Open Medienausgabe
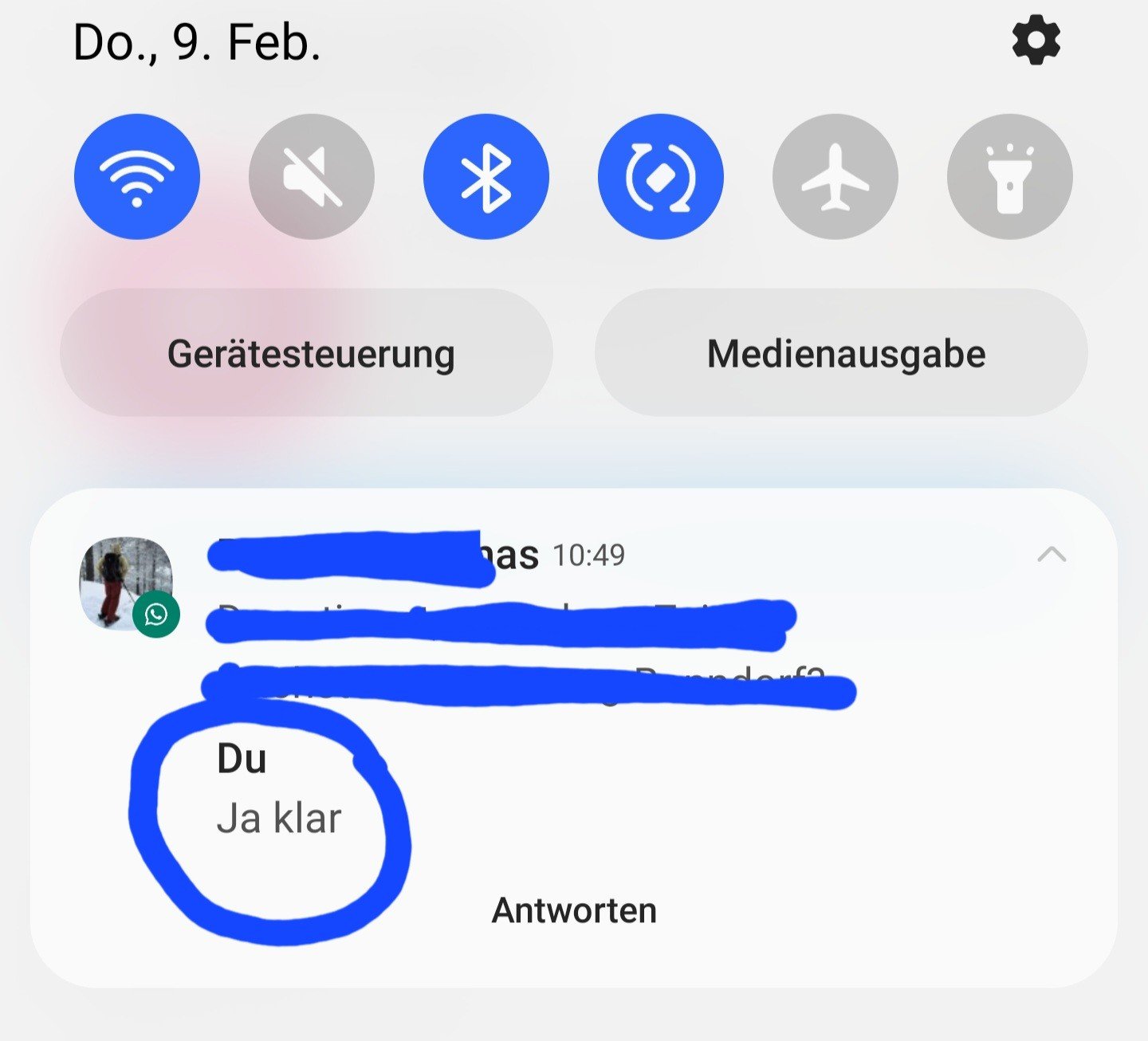Viewport: 1148px width, 1041px height. pyautogui.click(x=842, y=353)
